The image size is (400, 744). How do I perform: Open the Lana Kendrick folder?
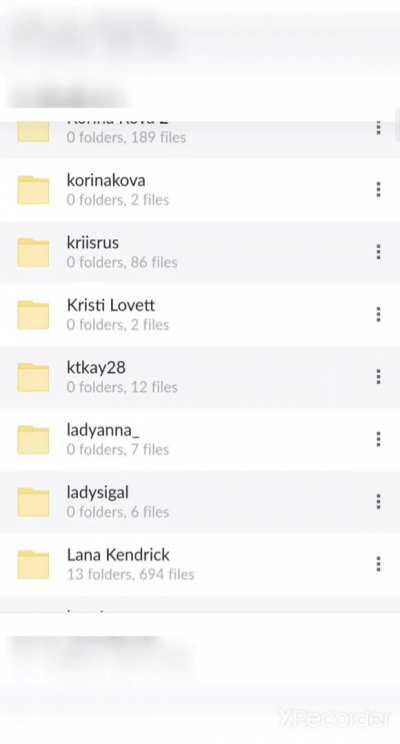pos(200,564)
